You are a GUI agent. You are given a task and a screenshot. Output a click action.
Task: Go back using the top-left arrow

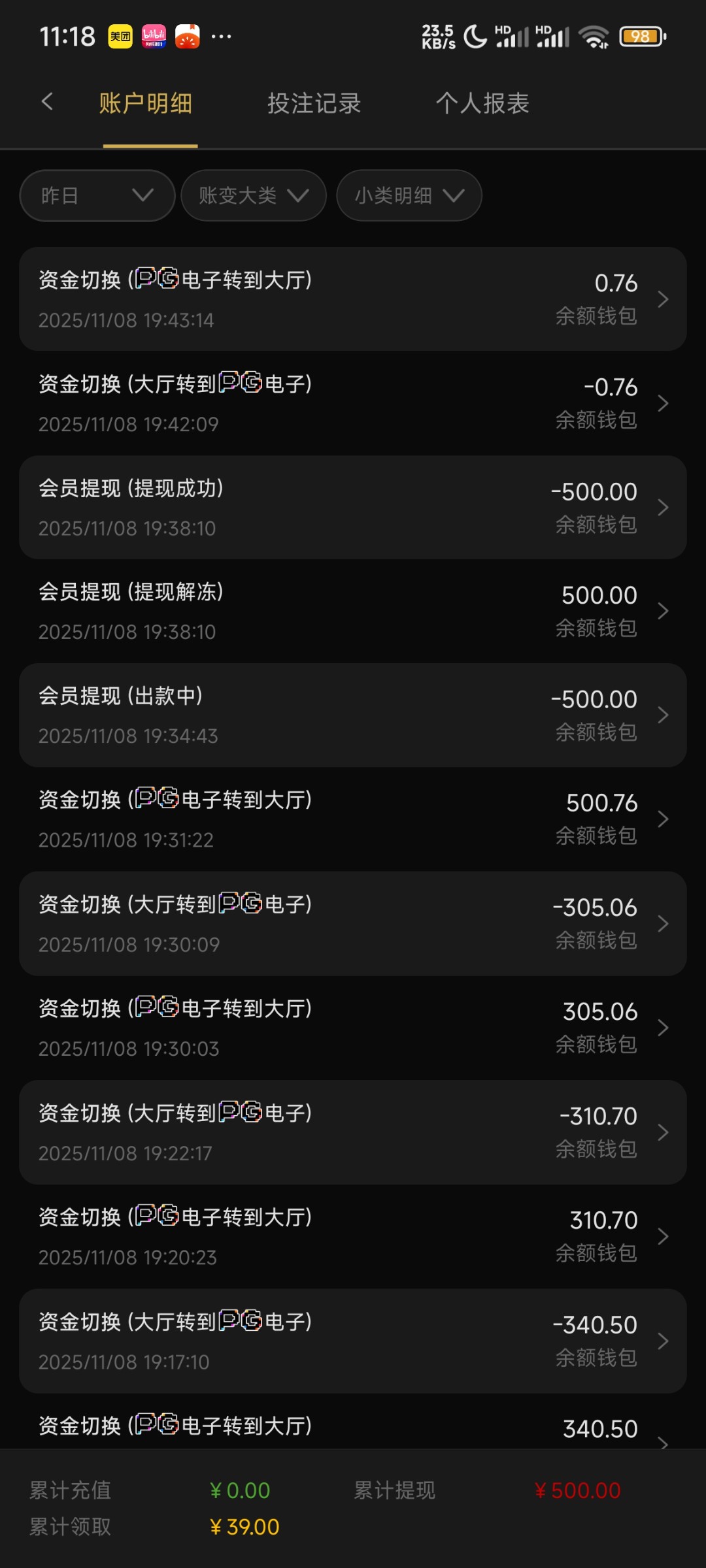(x=47, y=102)
